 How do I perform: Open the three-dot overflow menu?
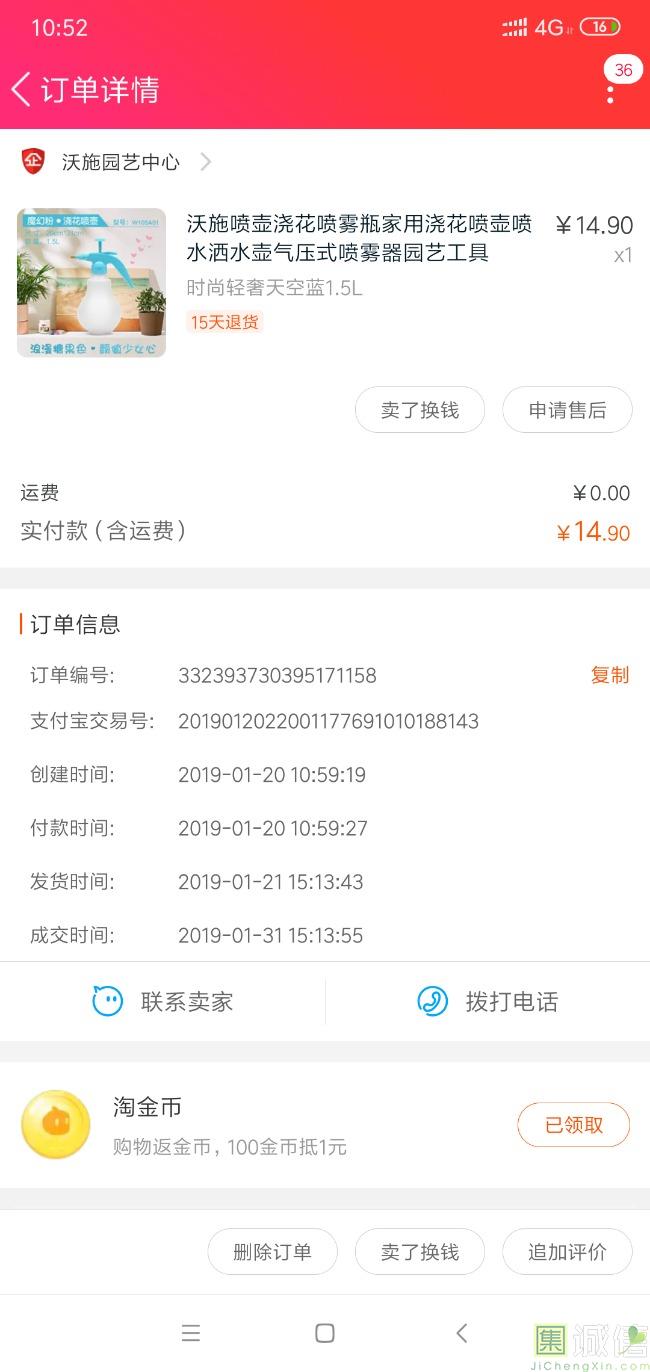(610, 93)
